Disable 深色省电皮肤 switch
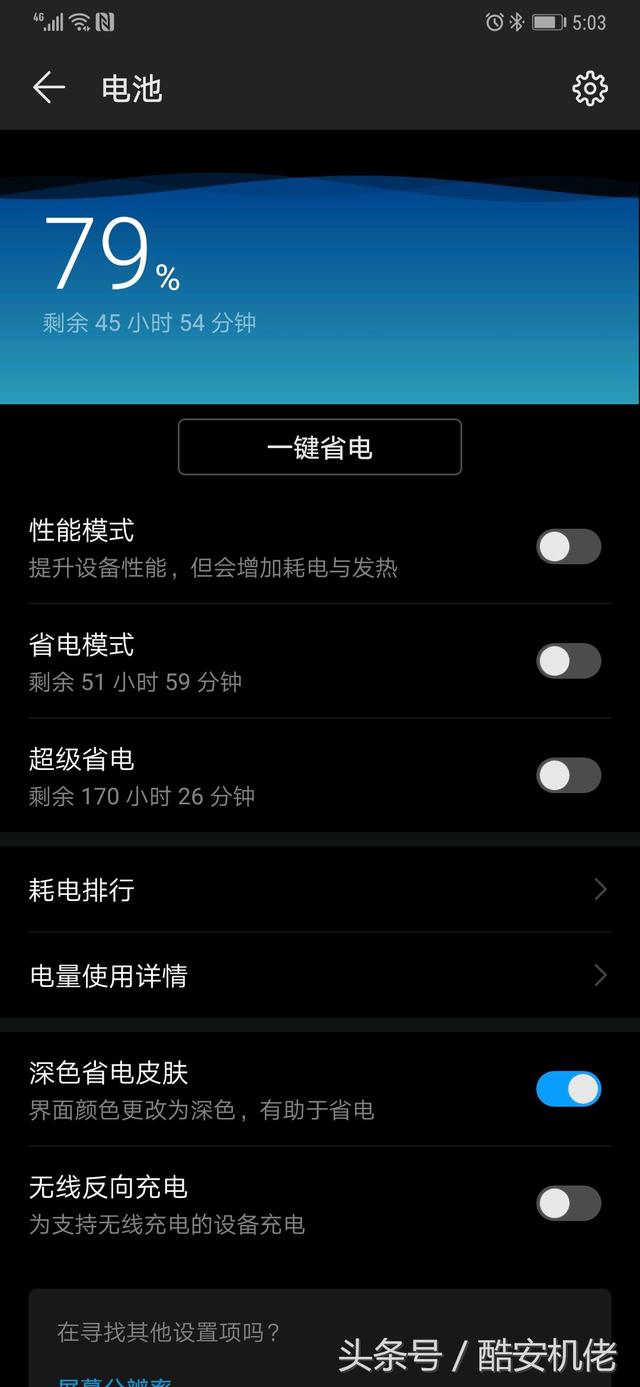Screen dimensions: 640x1387 [569, 1089]
